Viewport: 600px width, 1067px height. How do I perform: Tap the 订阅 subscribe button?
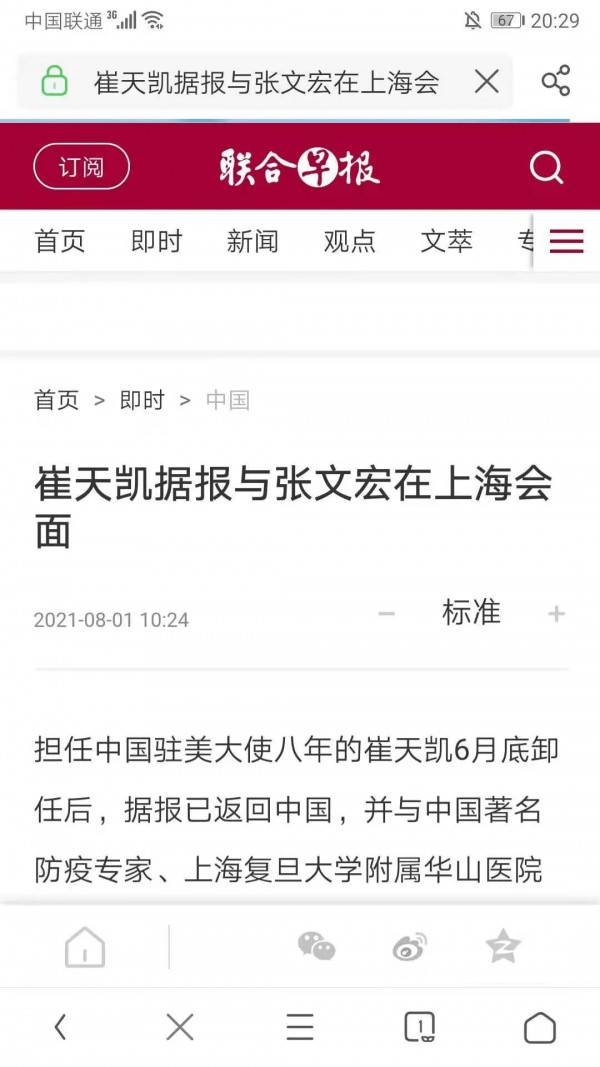(x=81, y=167)
